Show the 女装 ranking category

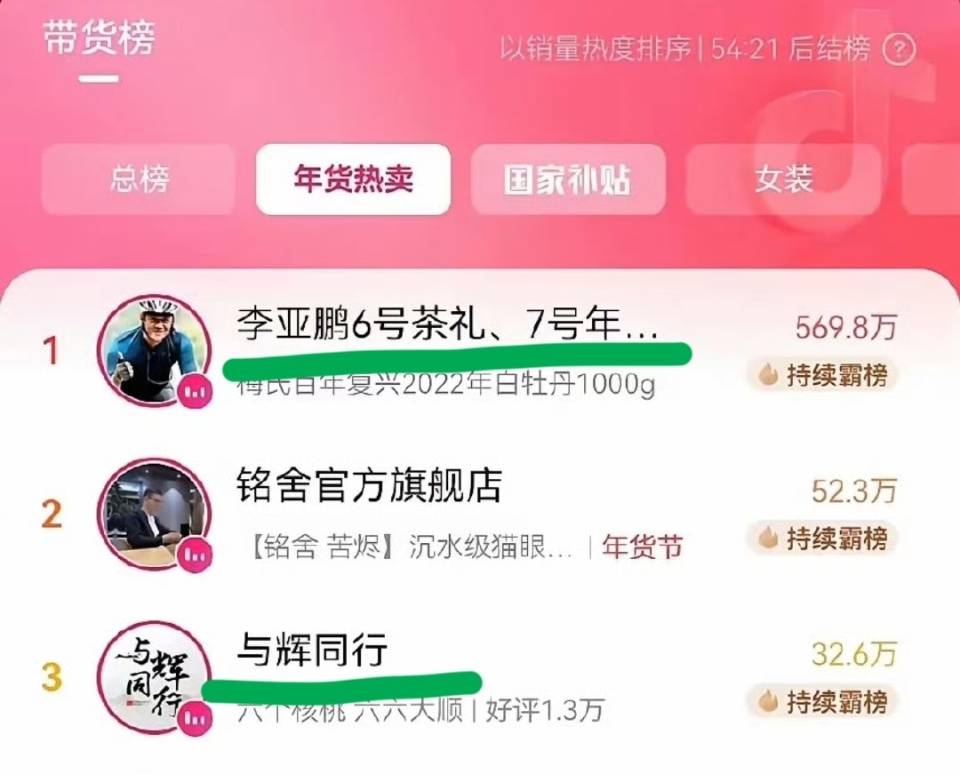(x=783, y=180)
